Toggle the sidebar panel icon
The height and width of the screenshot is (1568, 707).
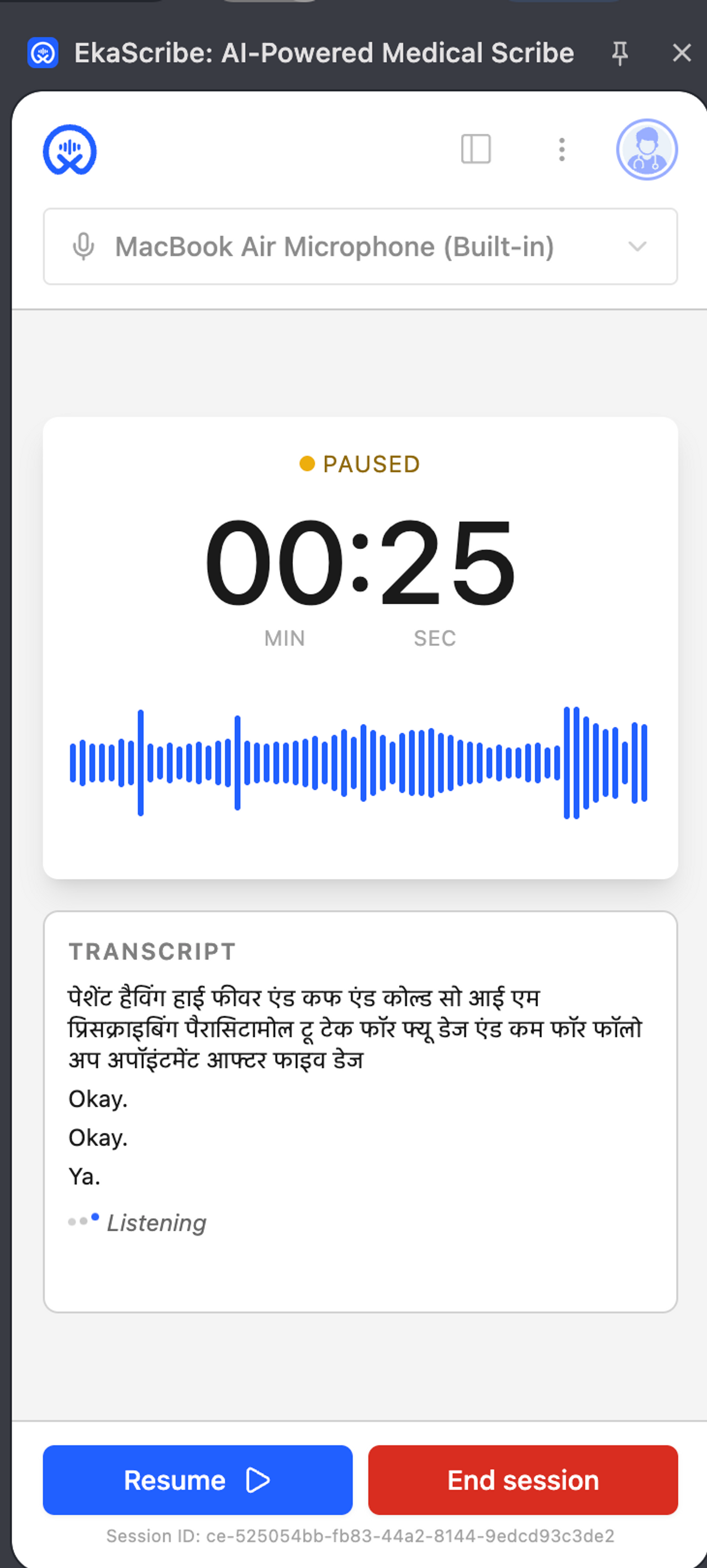[476, 150]
